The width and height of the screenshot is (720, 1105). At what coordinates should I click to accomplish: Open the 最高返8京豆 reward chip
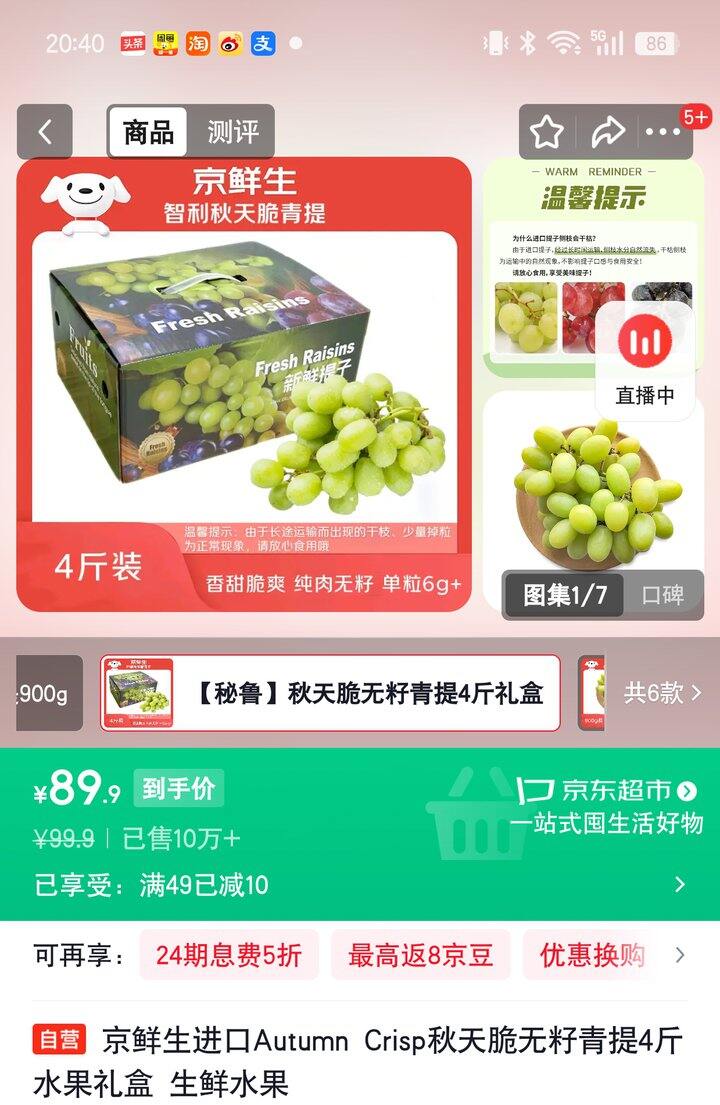coord(420,955)
